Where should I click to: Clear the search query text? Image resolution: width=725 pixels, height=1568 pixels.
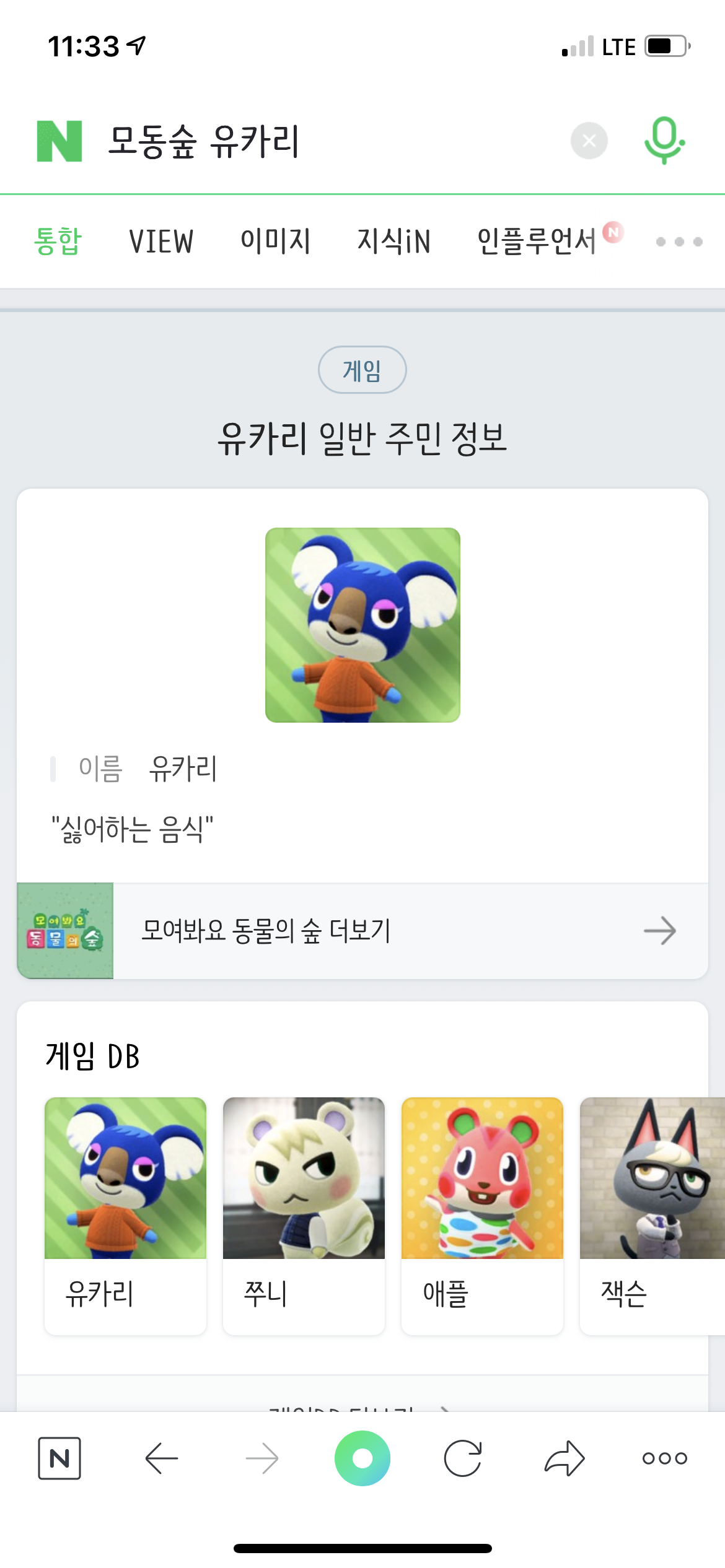(589, 141)
